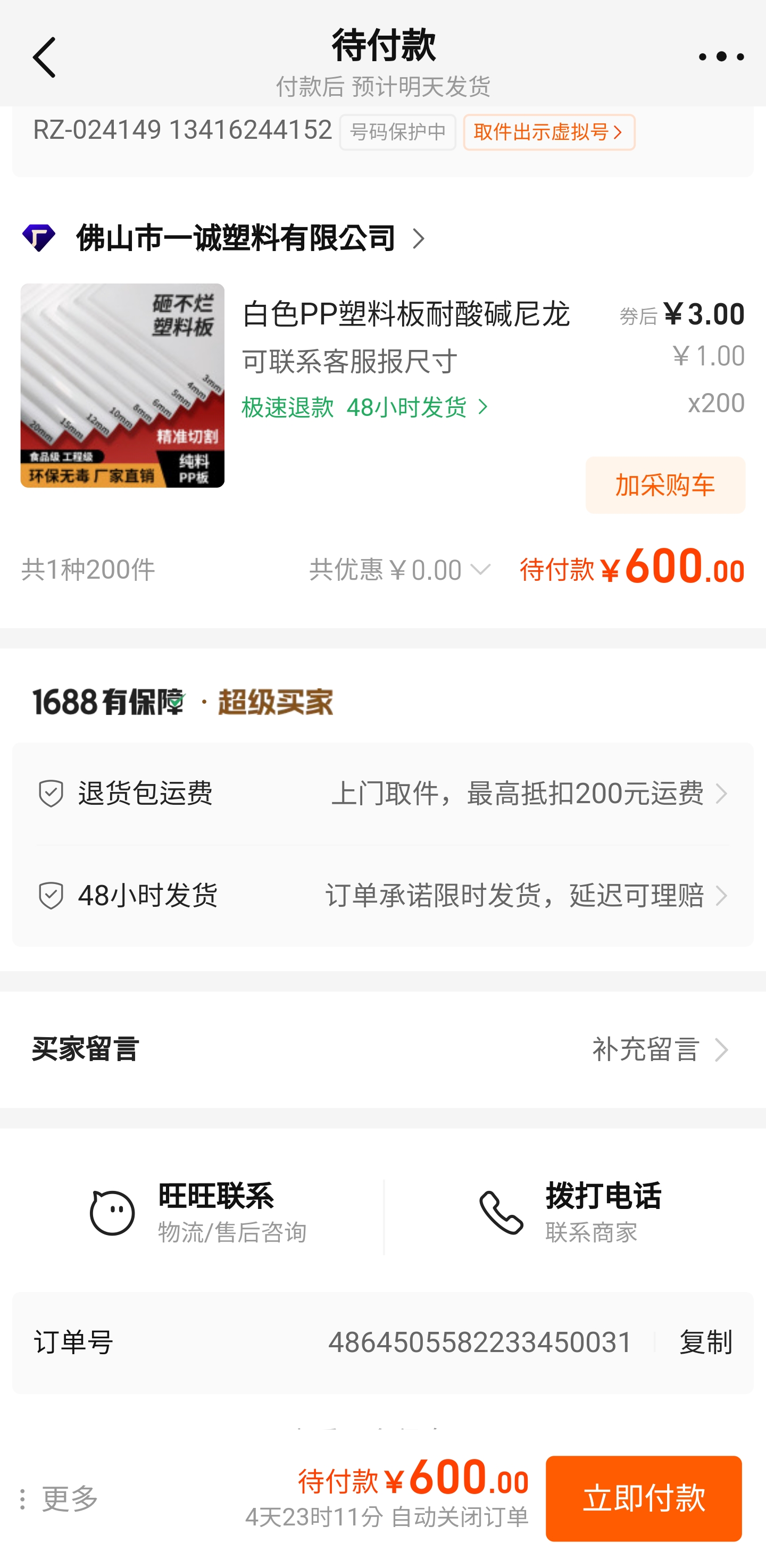The image size is (766, 1568).
Task: Open the three-dot overflow menu
Action: [720, 57]
